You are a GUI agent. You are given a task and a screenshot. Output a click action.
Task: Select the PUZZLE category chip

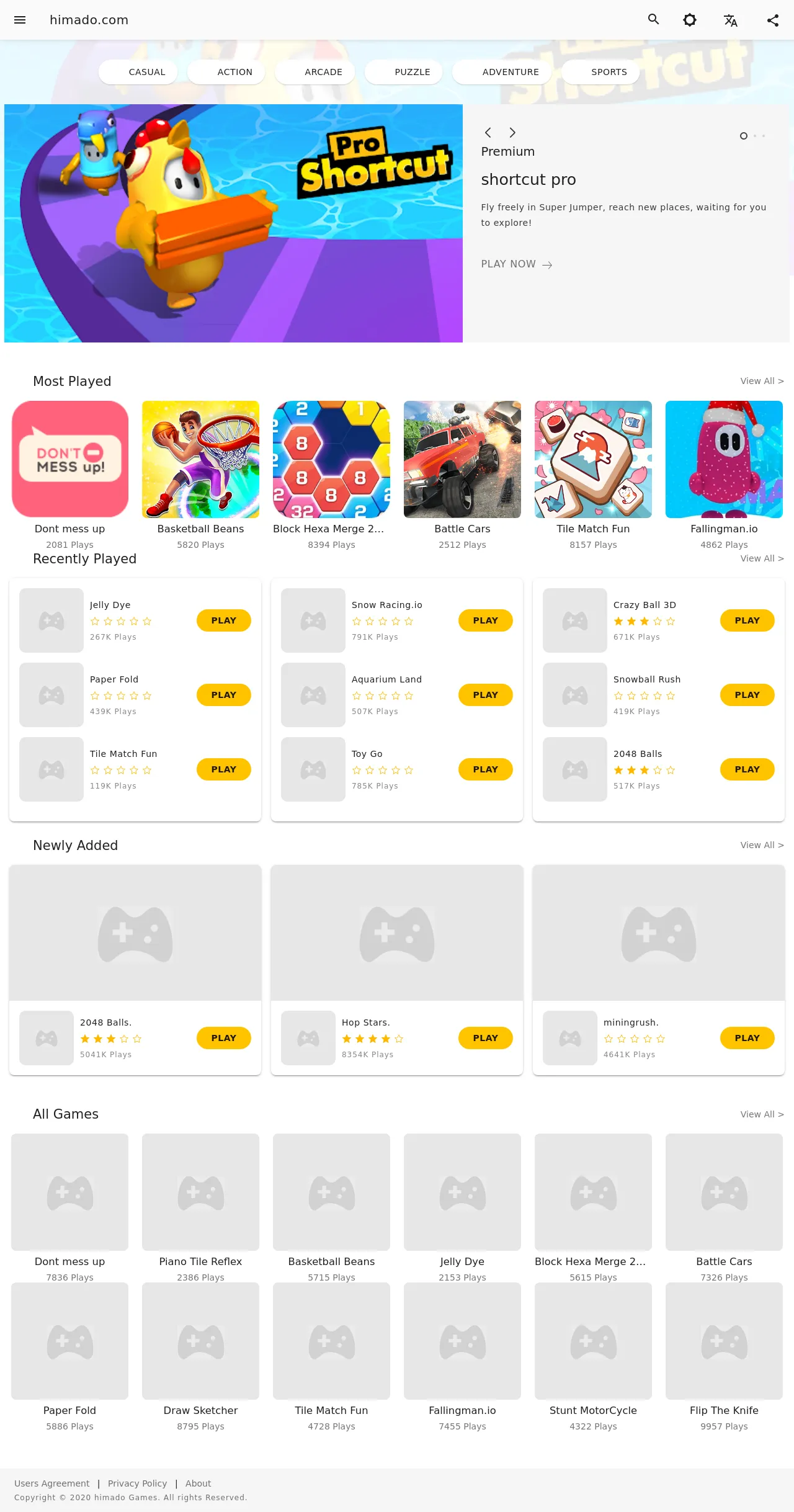point(404,72)
